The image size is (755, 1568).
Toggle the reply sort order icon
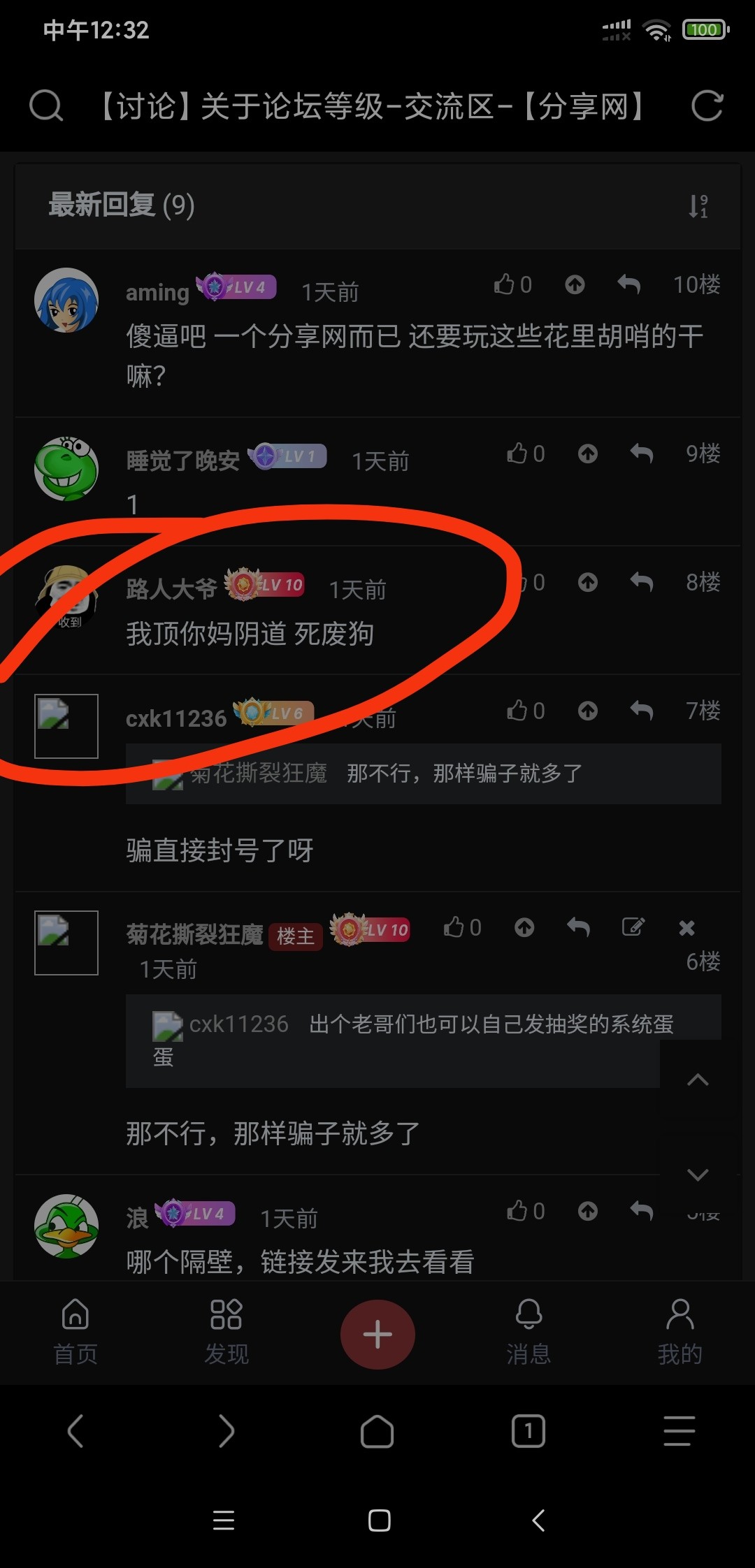698,206
